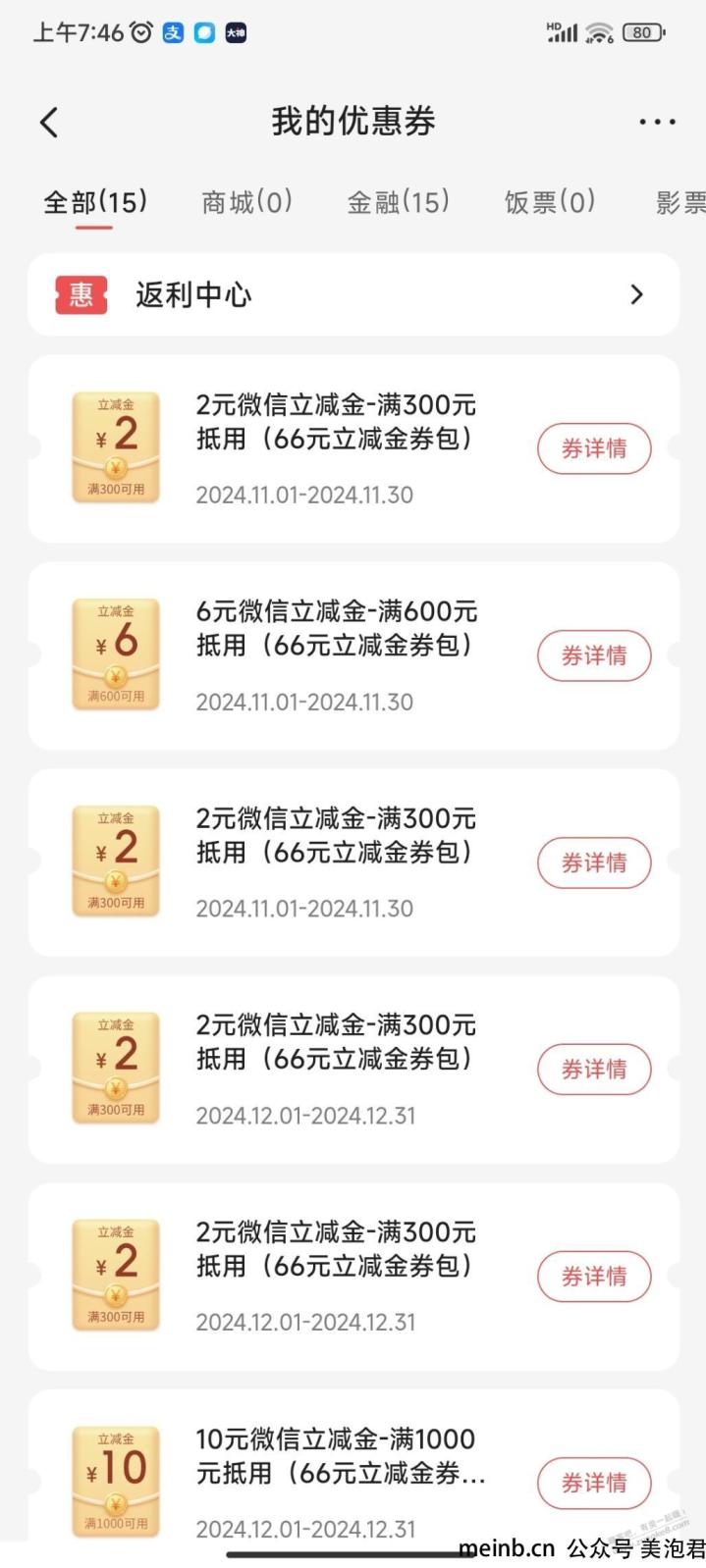Open the 6元微信立减金-满600元 coupon card

353,655
